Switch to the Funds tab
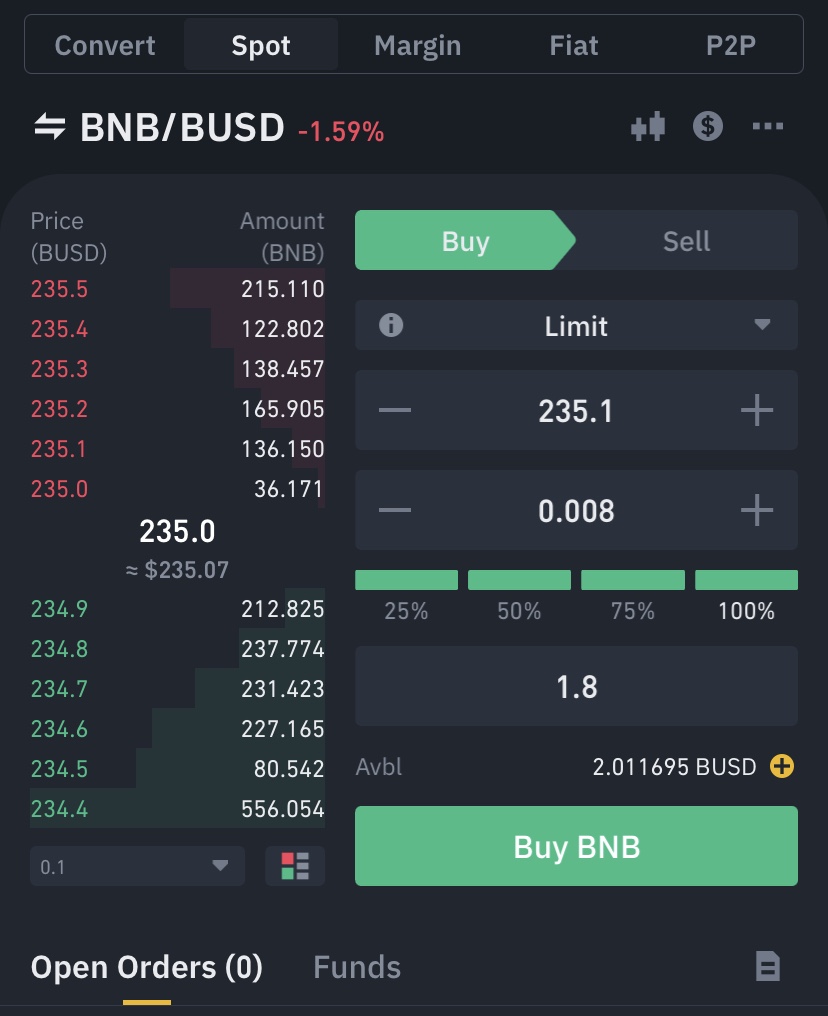828x1016 pixels. 357,967
